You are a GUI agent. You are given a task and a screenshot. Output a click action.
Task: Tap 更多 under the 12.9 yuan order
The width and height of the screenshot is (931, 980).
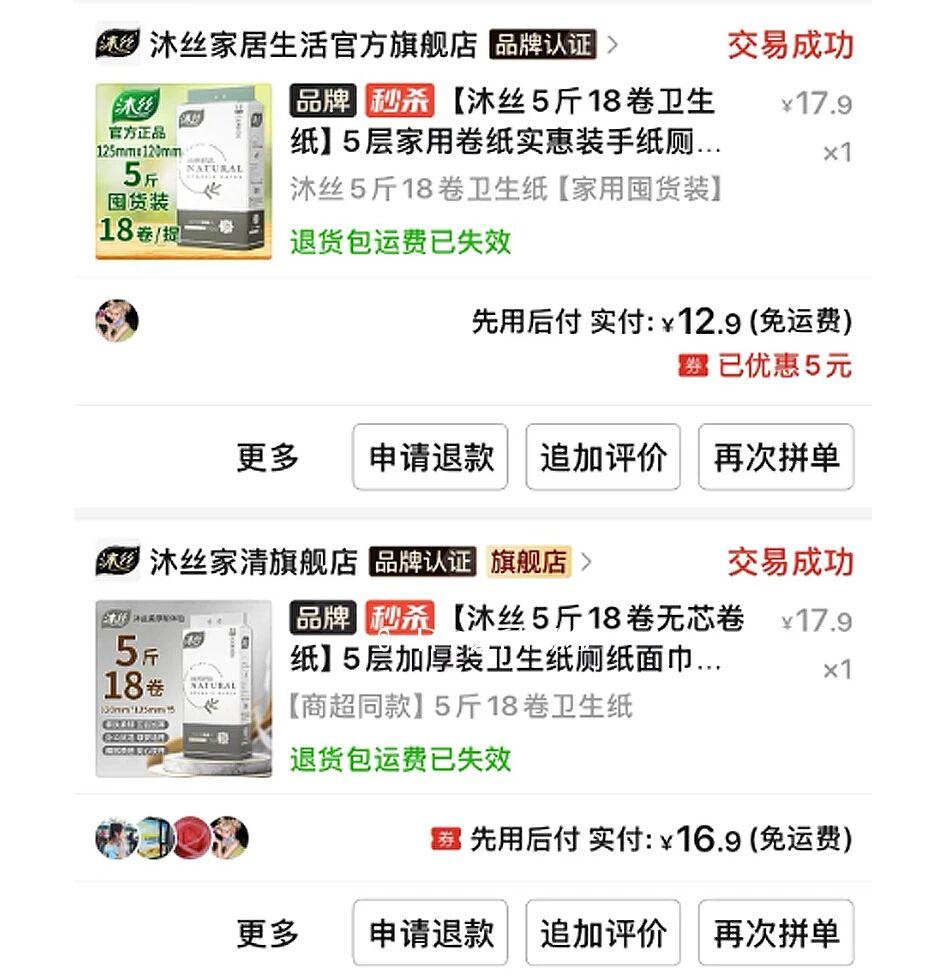coord(268,458)
